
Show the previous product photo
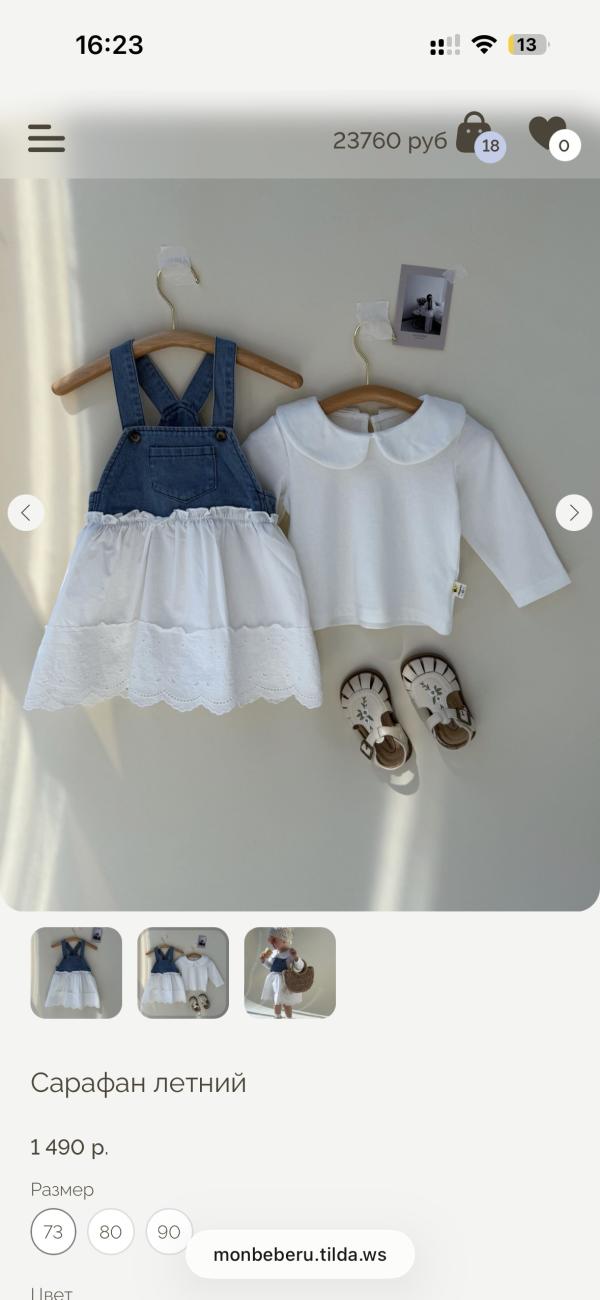tap(26, 513)
